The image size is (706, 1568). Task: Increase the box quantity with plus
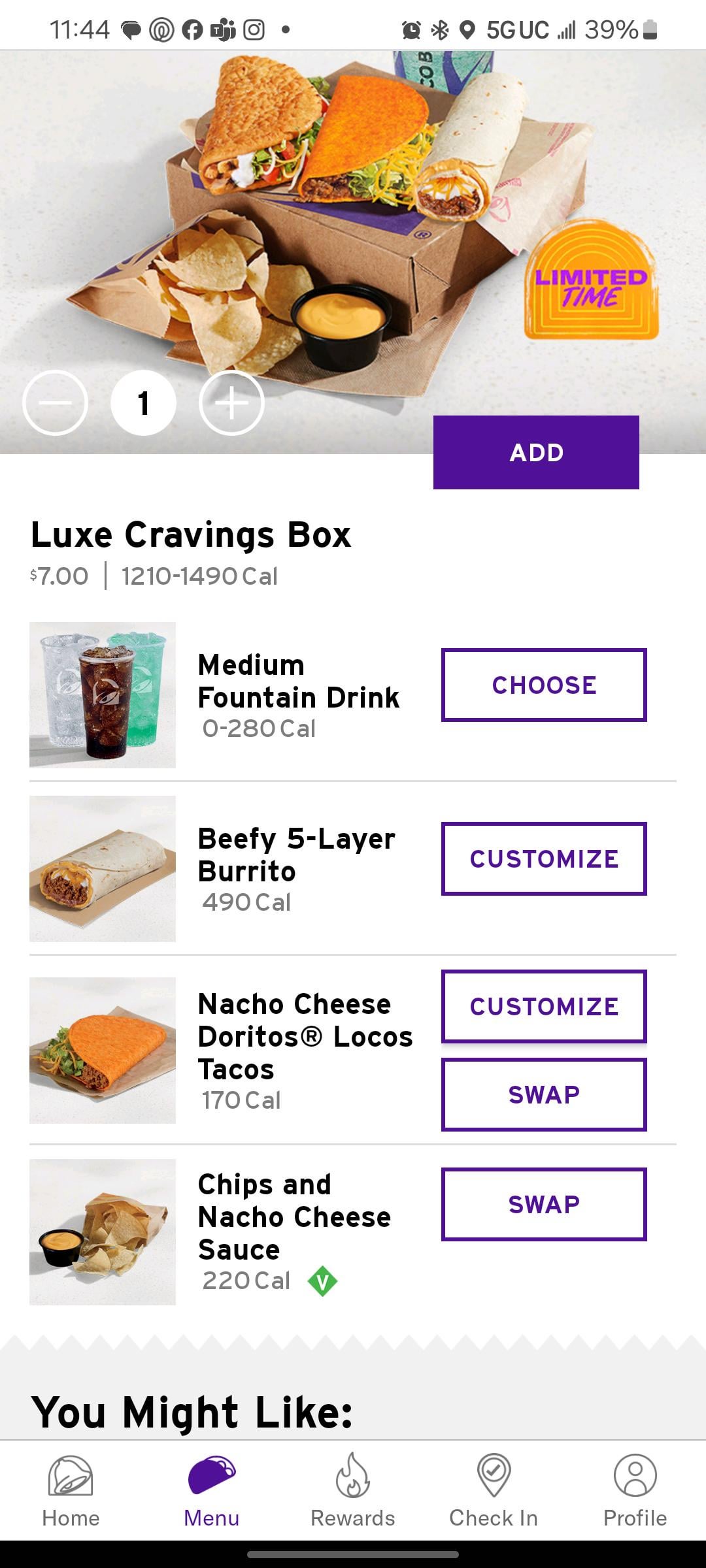tap(231, 403)
